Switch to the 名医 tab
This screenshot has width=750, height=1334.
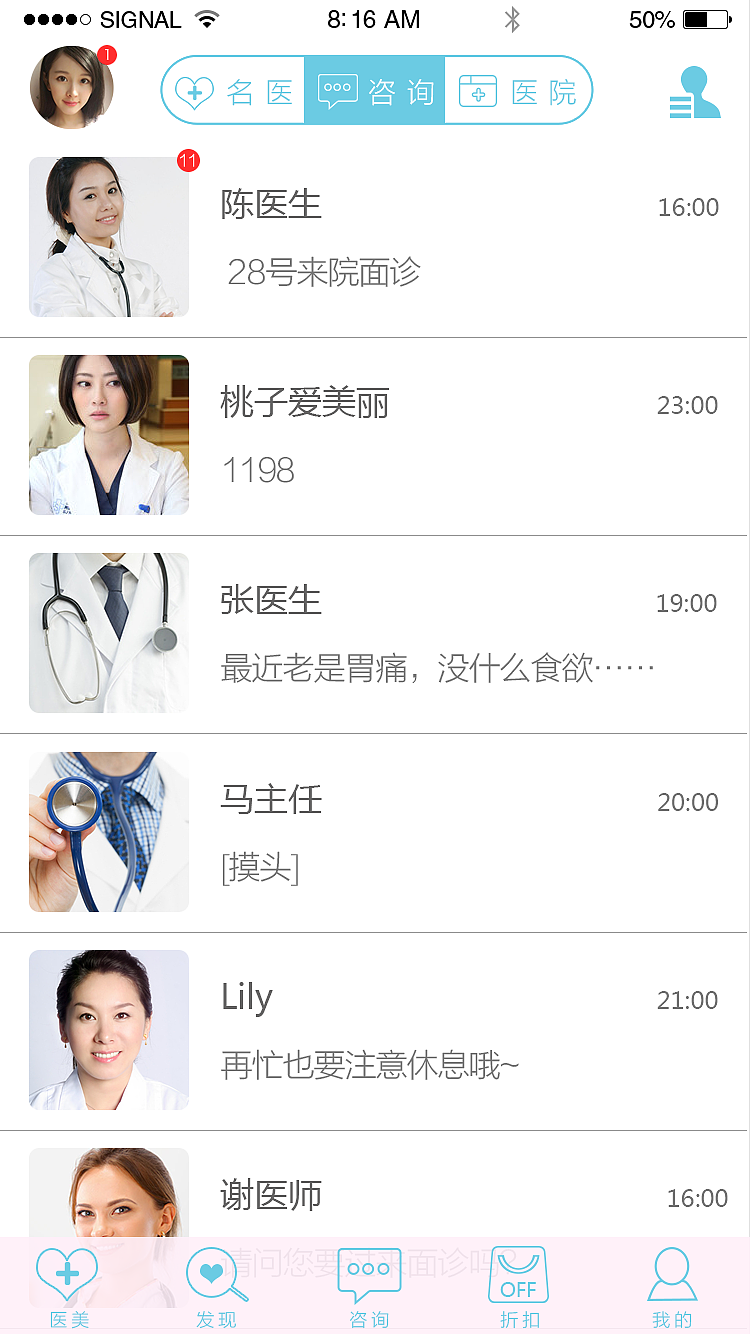233,90
